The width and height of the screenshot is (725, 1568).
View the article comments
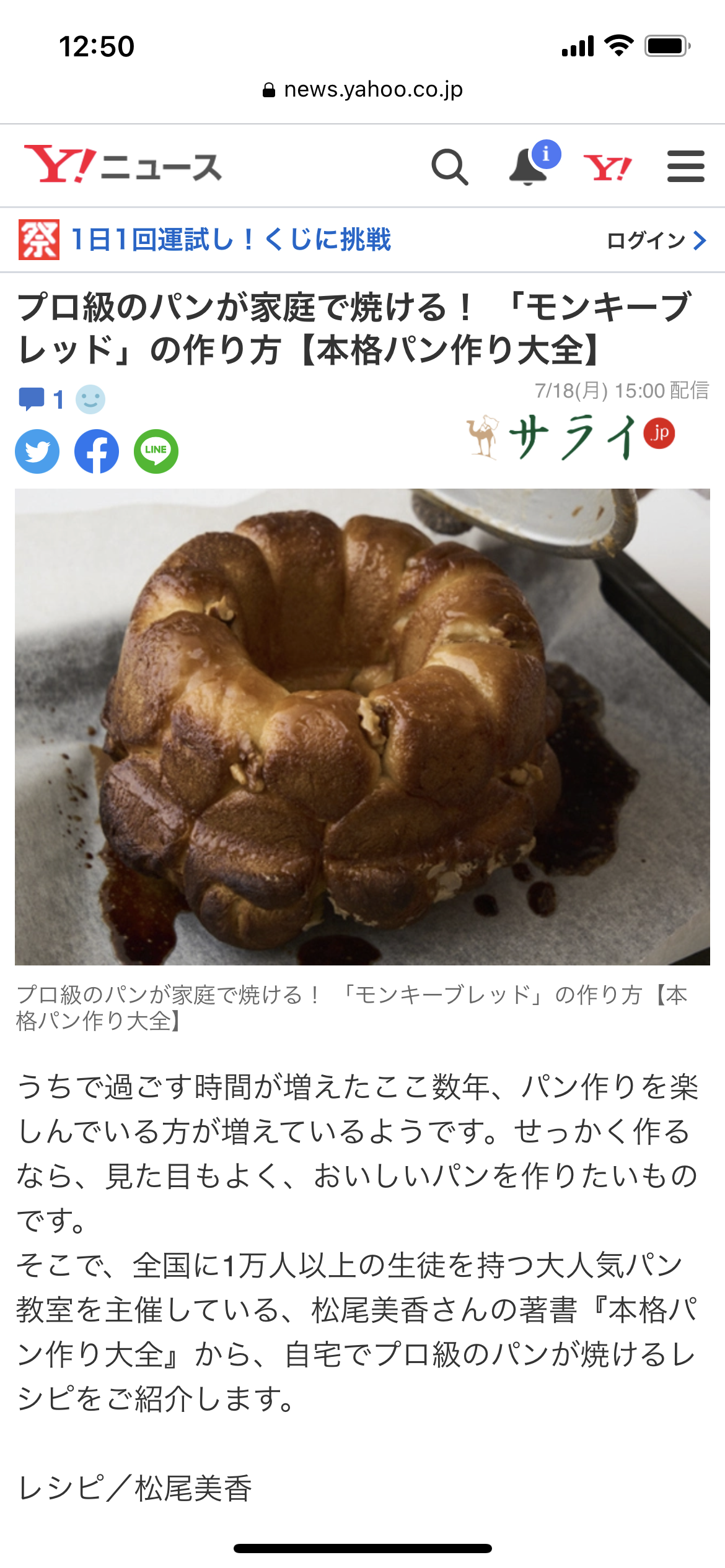pos(41,399)
